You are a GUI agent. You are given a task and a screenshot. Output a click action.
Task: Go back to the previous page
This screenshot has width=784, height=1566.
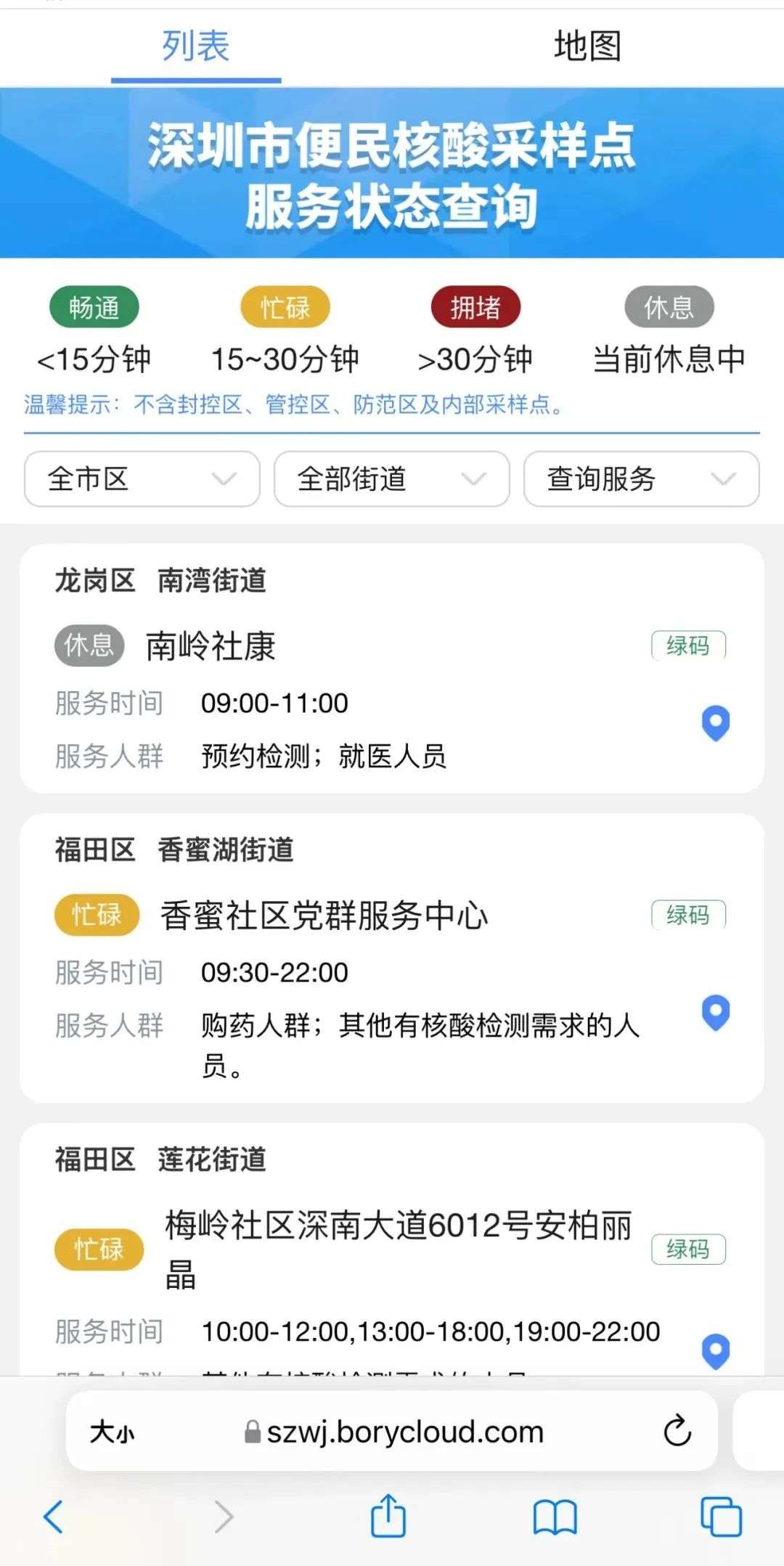click(x=54, y=1517)
